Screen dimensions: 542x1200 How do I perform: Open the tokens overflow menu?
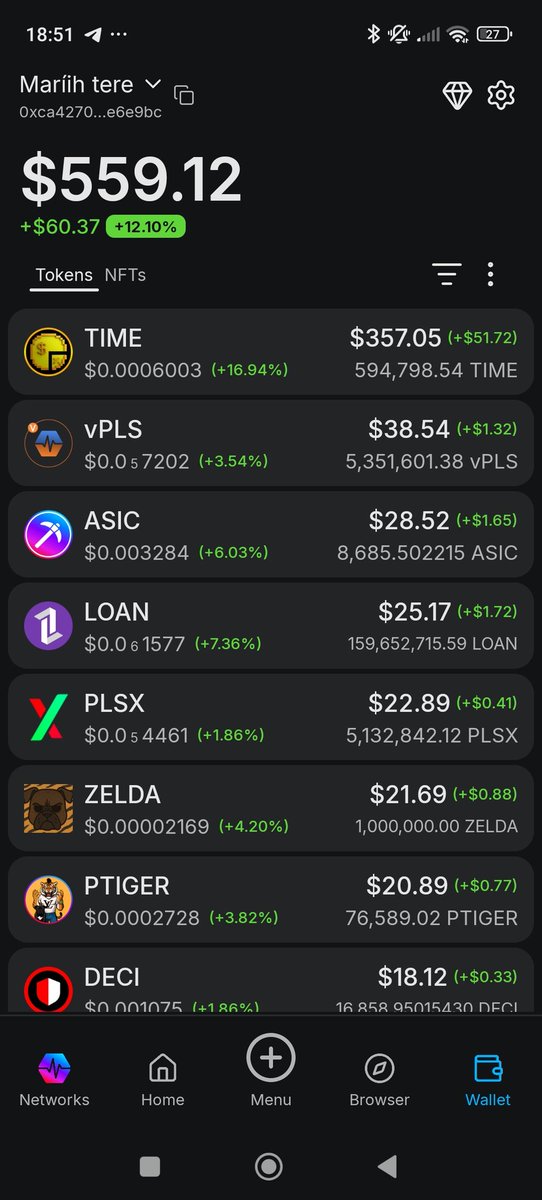point(490,274)
